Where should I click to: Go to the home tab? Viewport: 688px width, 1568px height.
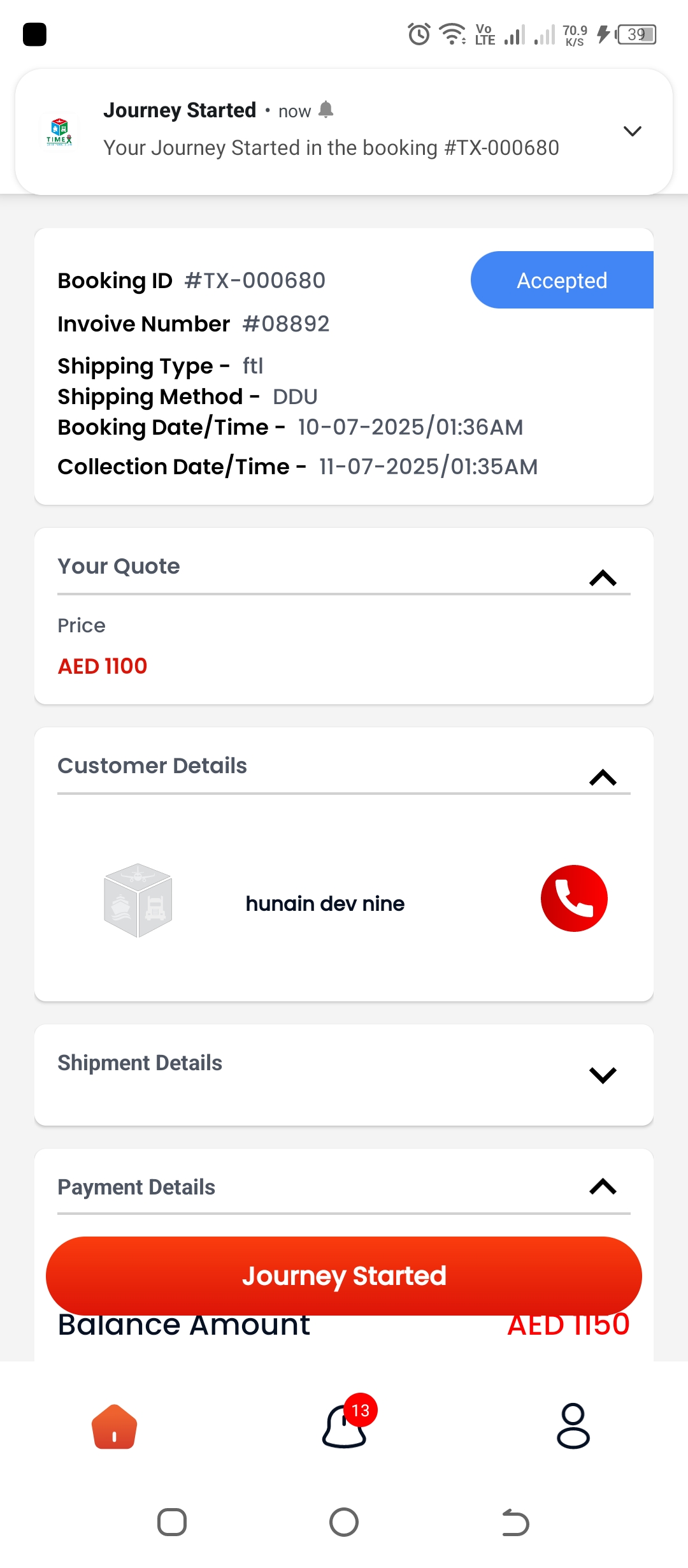coord(115,1426)
